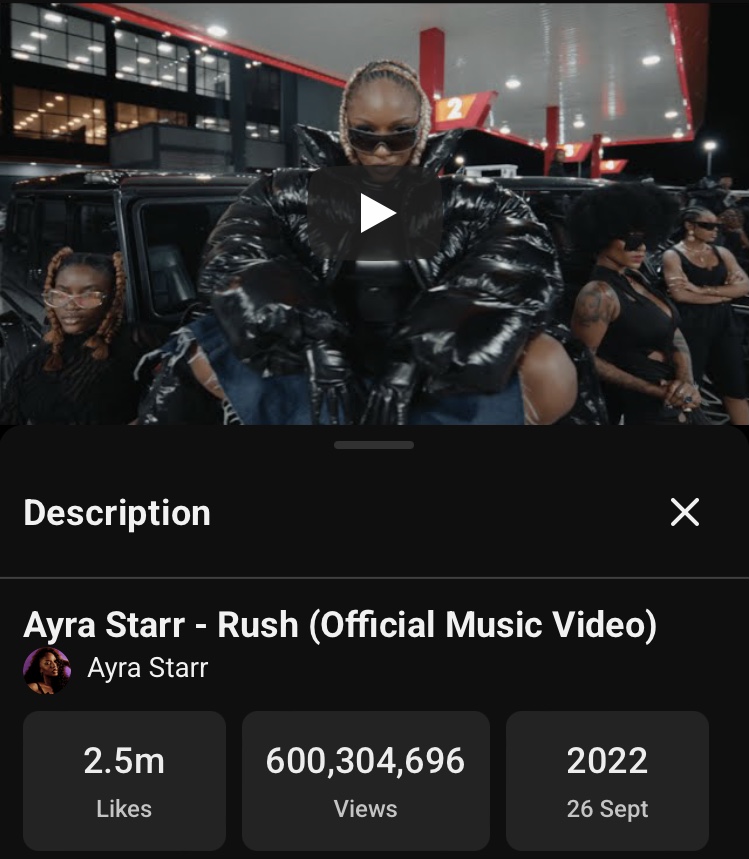
Task: Open the Ayra Starr channel
Action: [116, 669]
